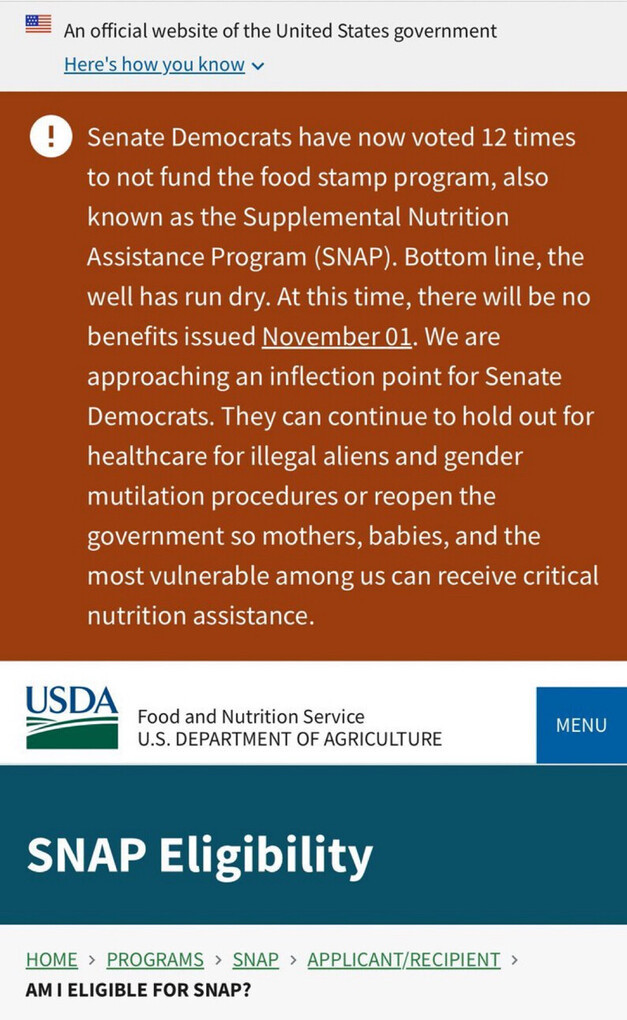Open the APPLICANT/RECIPIENT breadcrumb link
The width and height of the screenshot is (627, 1020).
click(x=403, y=960)
